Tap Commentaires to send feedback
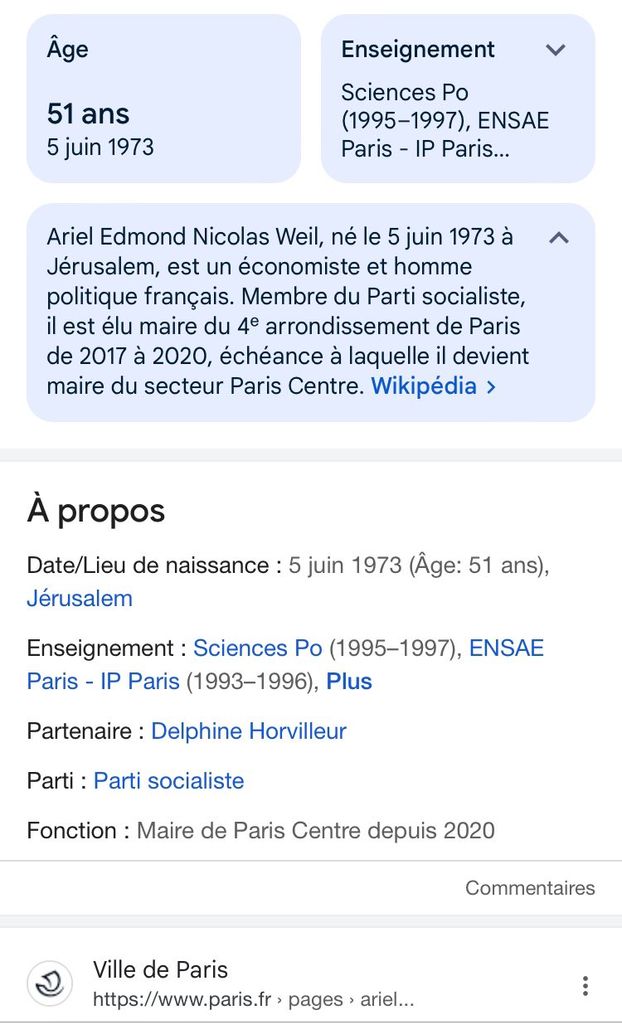The height and width of the screenshot is (1024, 622). (530, 888)
